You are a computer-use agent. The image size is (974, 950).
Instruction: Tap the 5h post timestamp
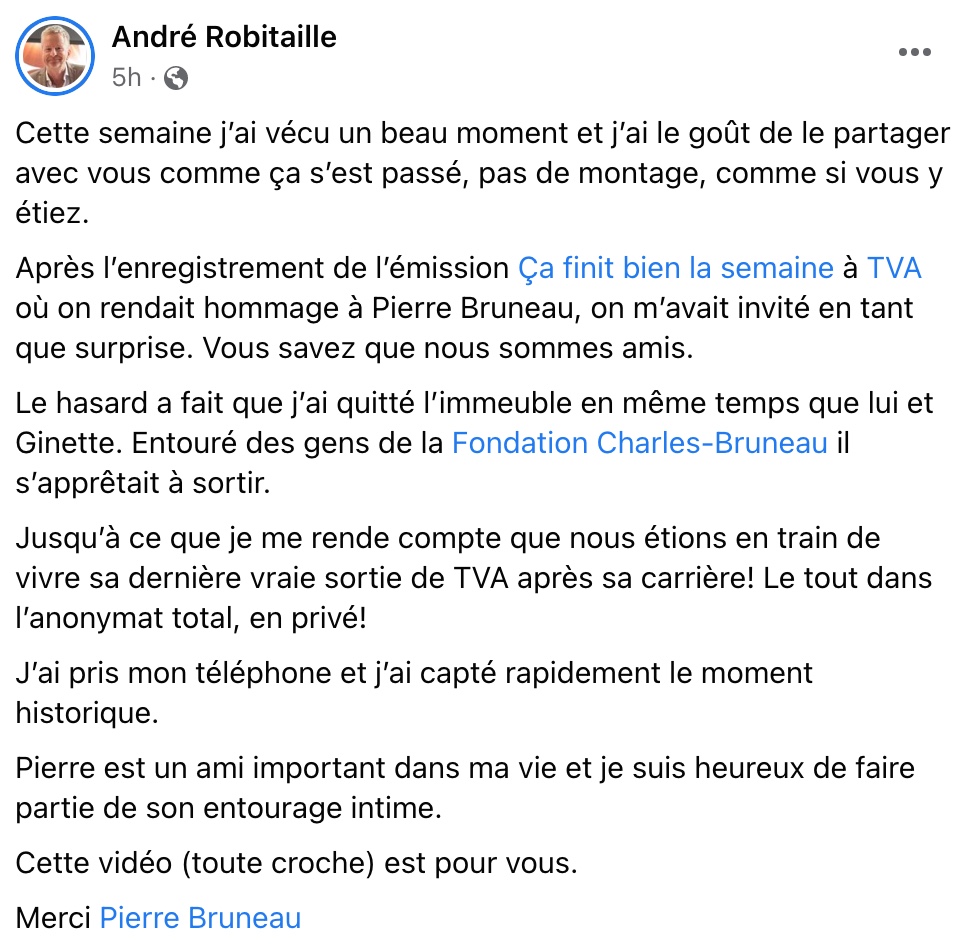coord(127,77)
